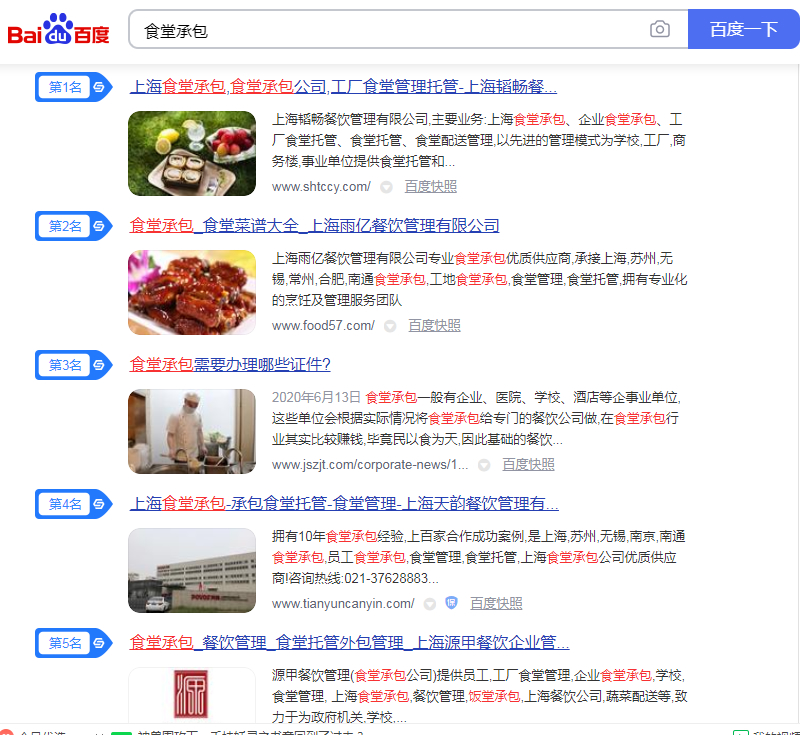800x735 pixels.
Task: Tap the shield icon beside www.tianyuncanyin.com
Action: tap(452, 604)
